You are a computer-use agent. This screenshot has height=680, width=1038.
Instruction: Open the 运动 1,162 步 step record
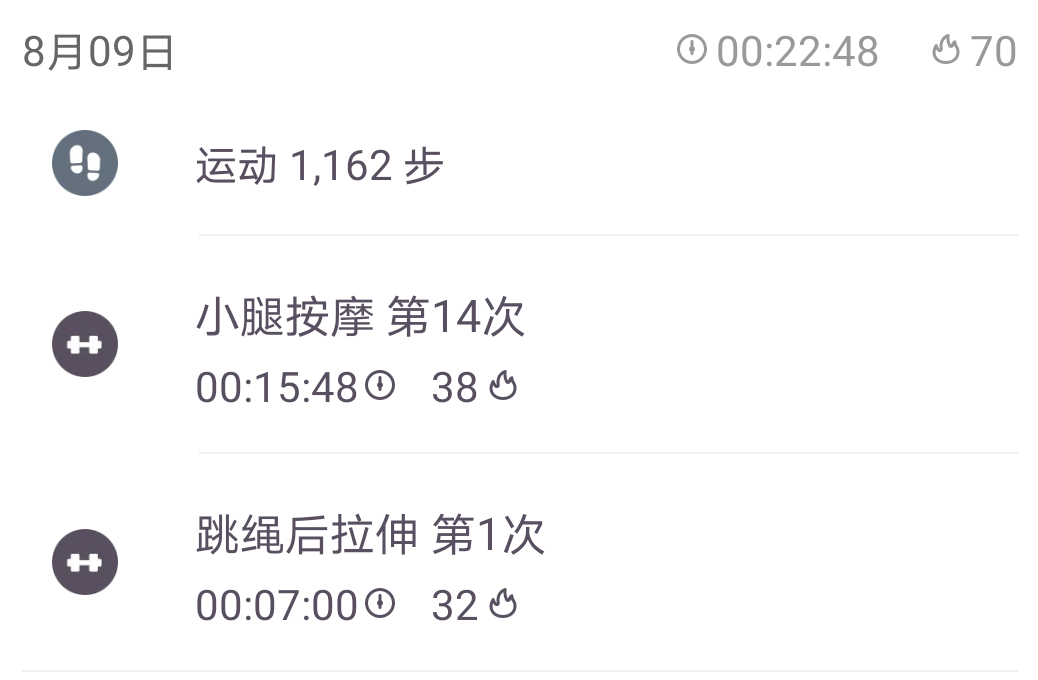(320, 165)
